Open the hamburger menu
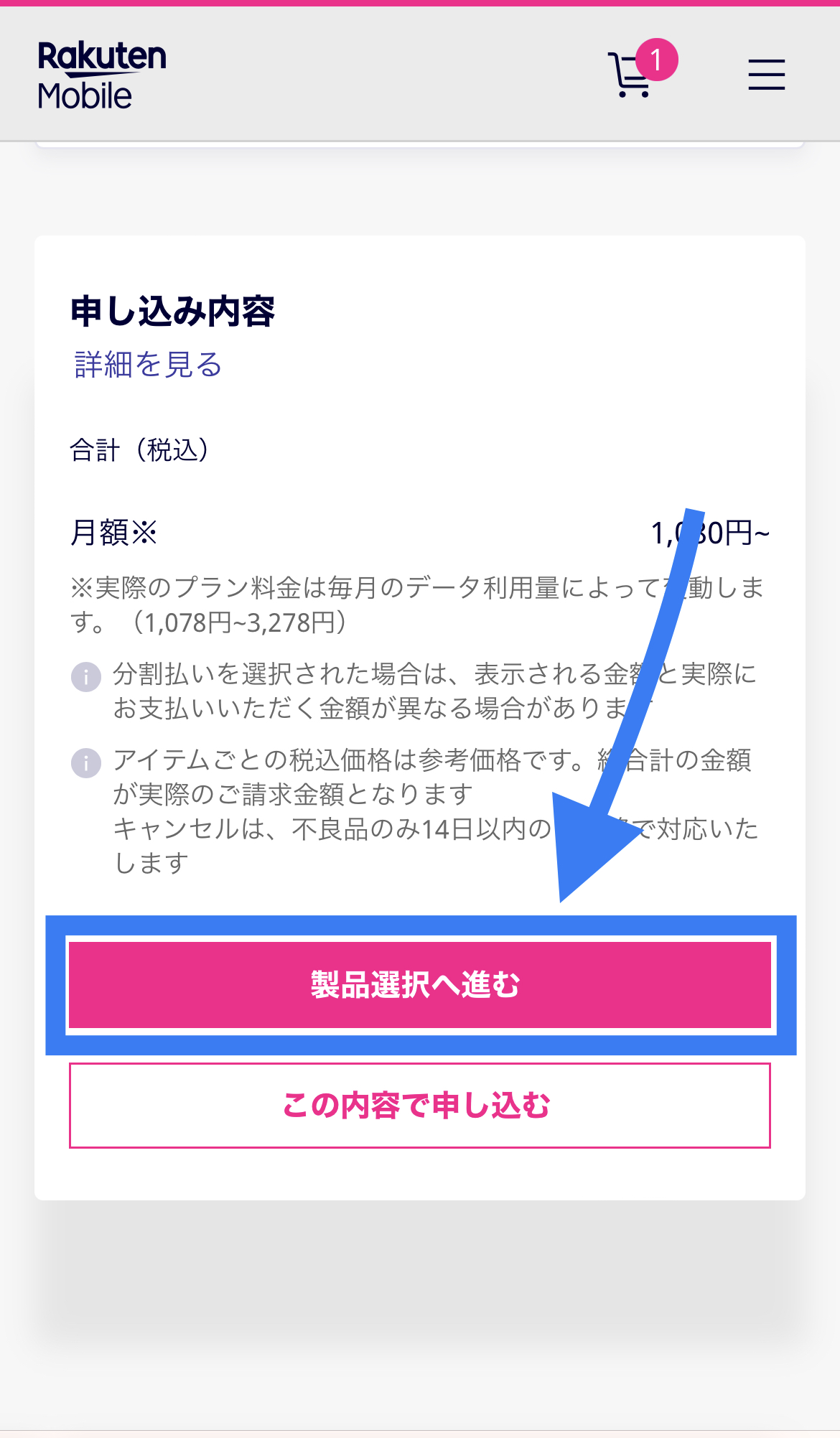840x1438 pixels. (x=766, y=75)
